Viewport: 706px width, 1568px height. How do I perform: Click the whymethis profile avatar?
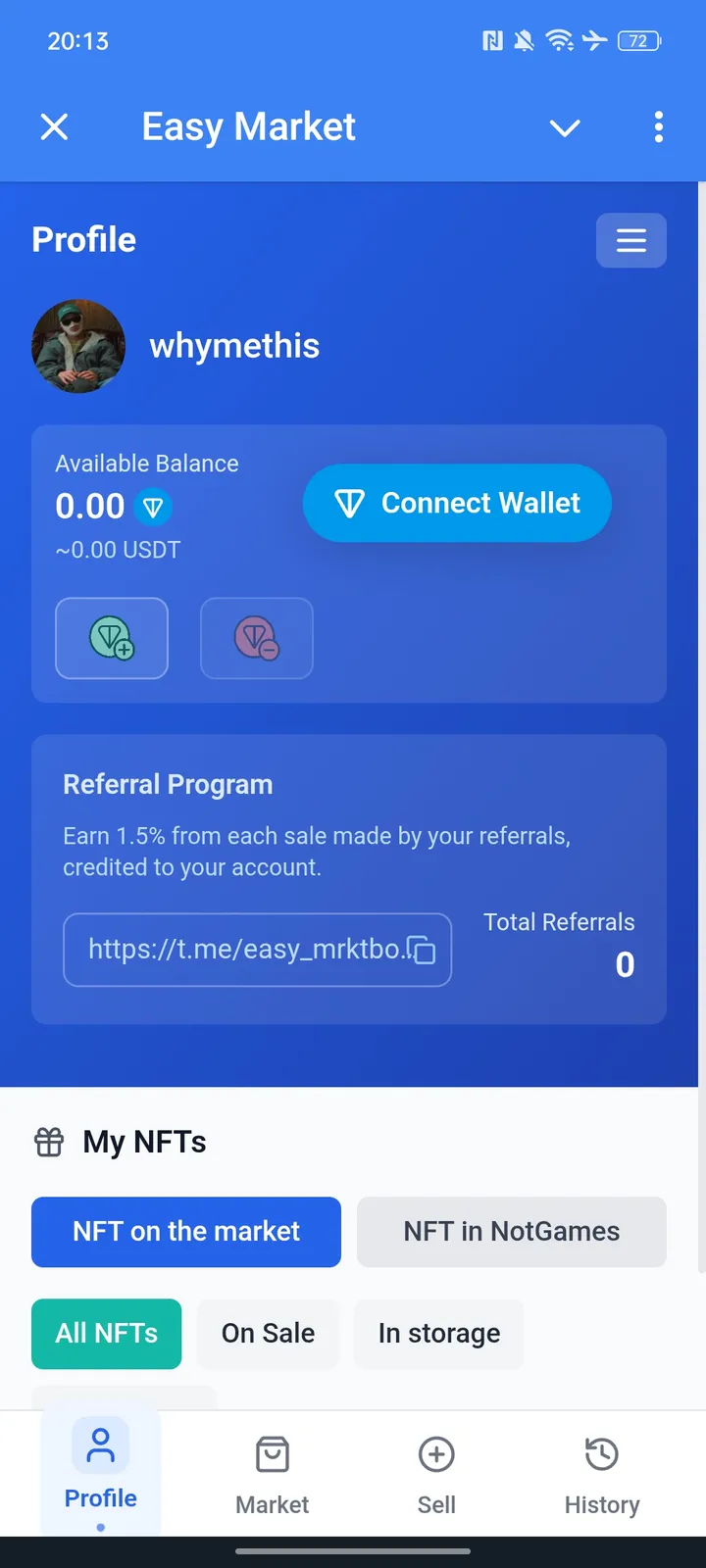[78, 345]
